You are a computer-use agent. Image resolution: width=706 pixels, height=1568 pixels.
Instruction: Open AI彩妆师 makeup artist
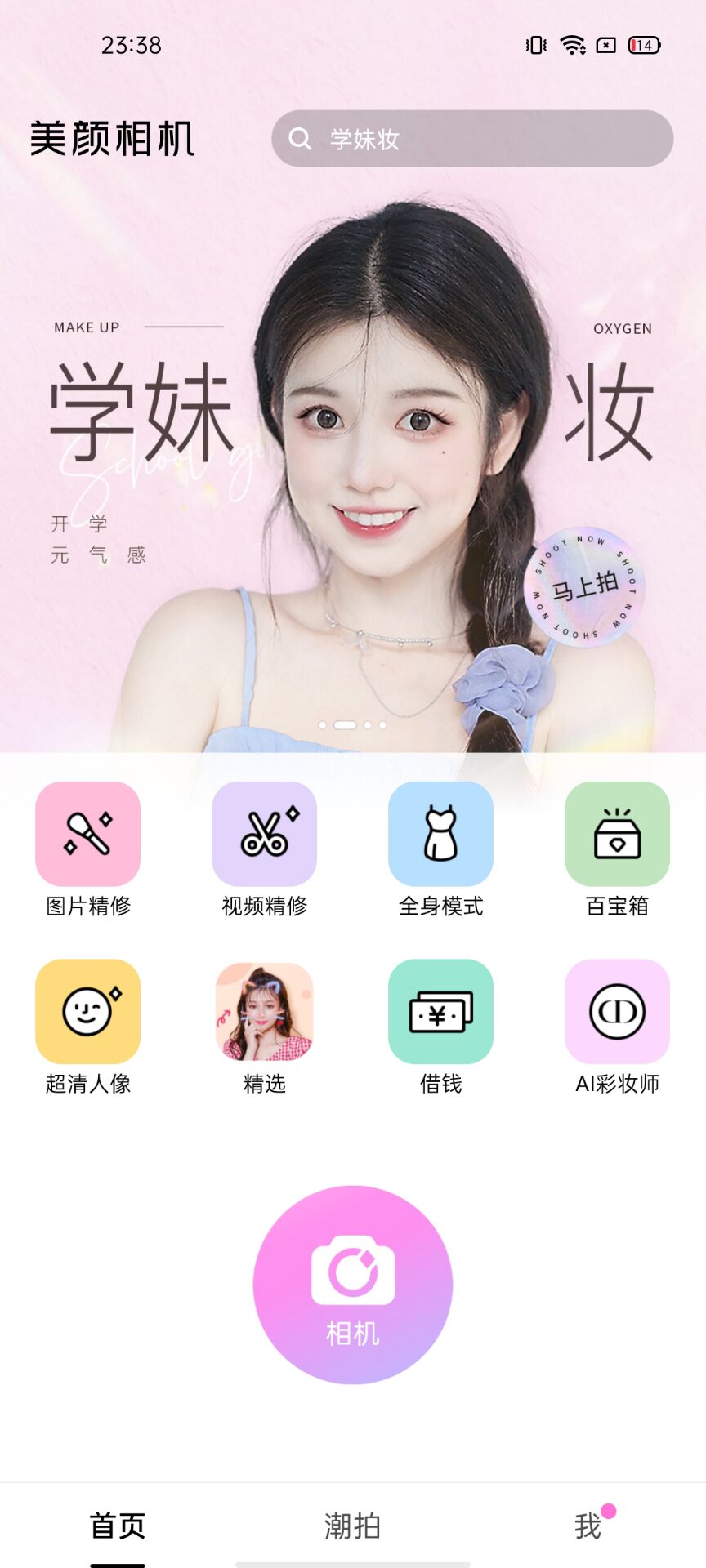tap(618, 1027)
